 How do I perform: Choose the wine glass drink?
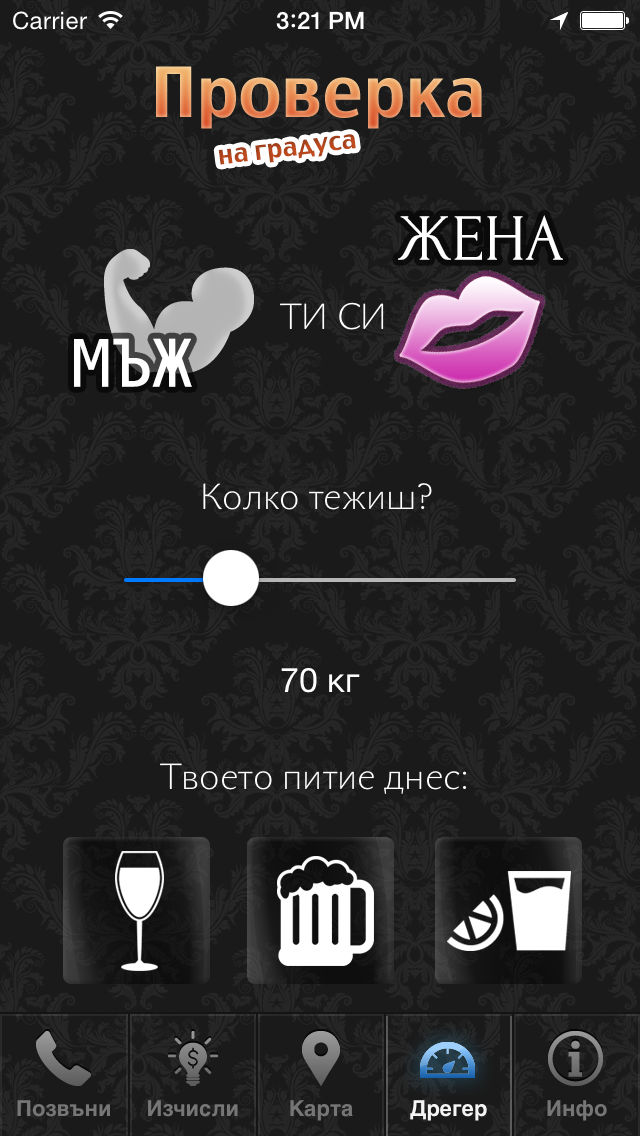point(137,910)
